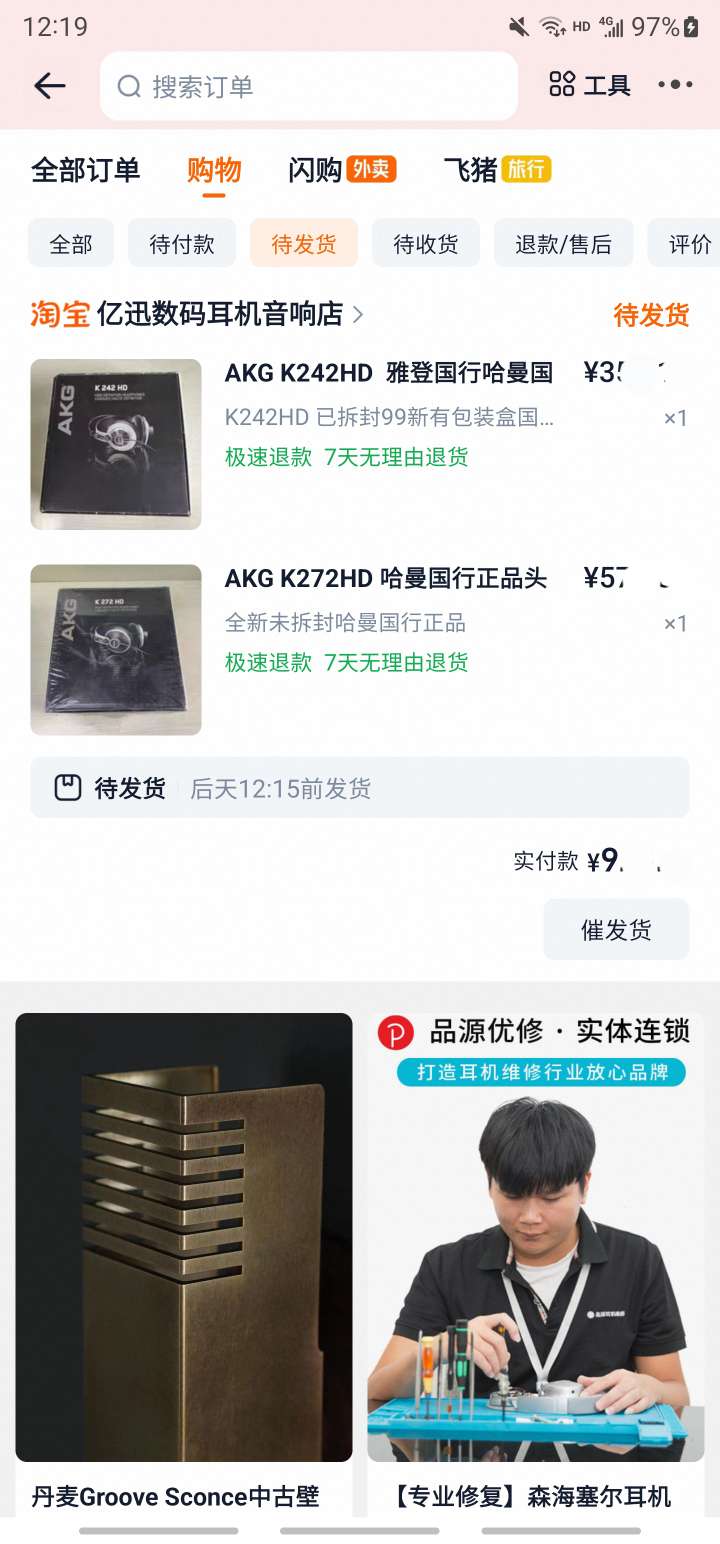Go back using the top-left arrow
Image resolution: width=720 pixels, height=1544 pixels.
pos(49,86)
